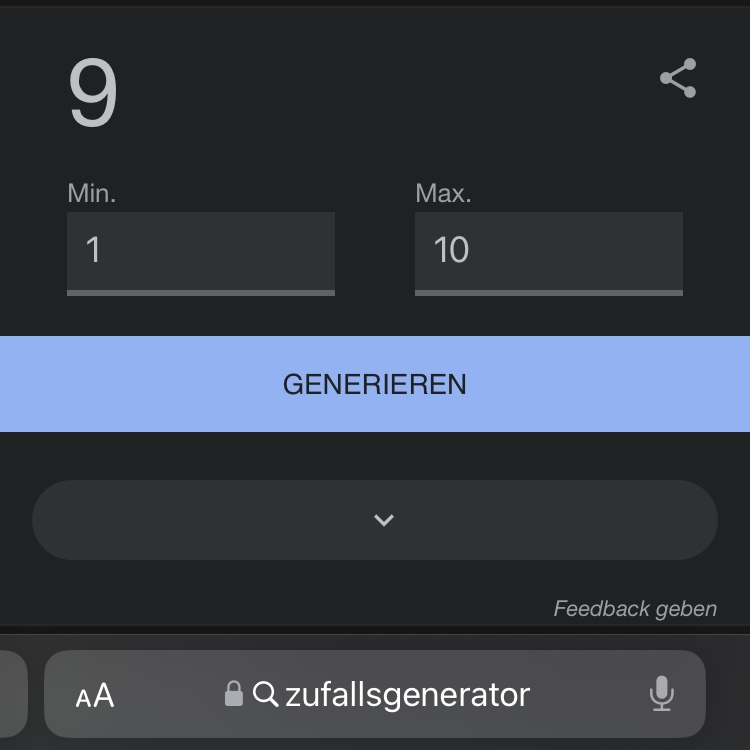Share the generated random number
750x750 pixels.
point(678,79)
